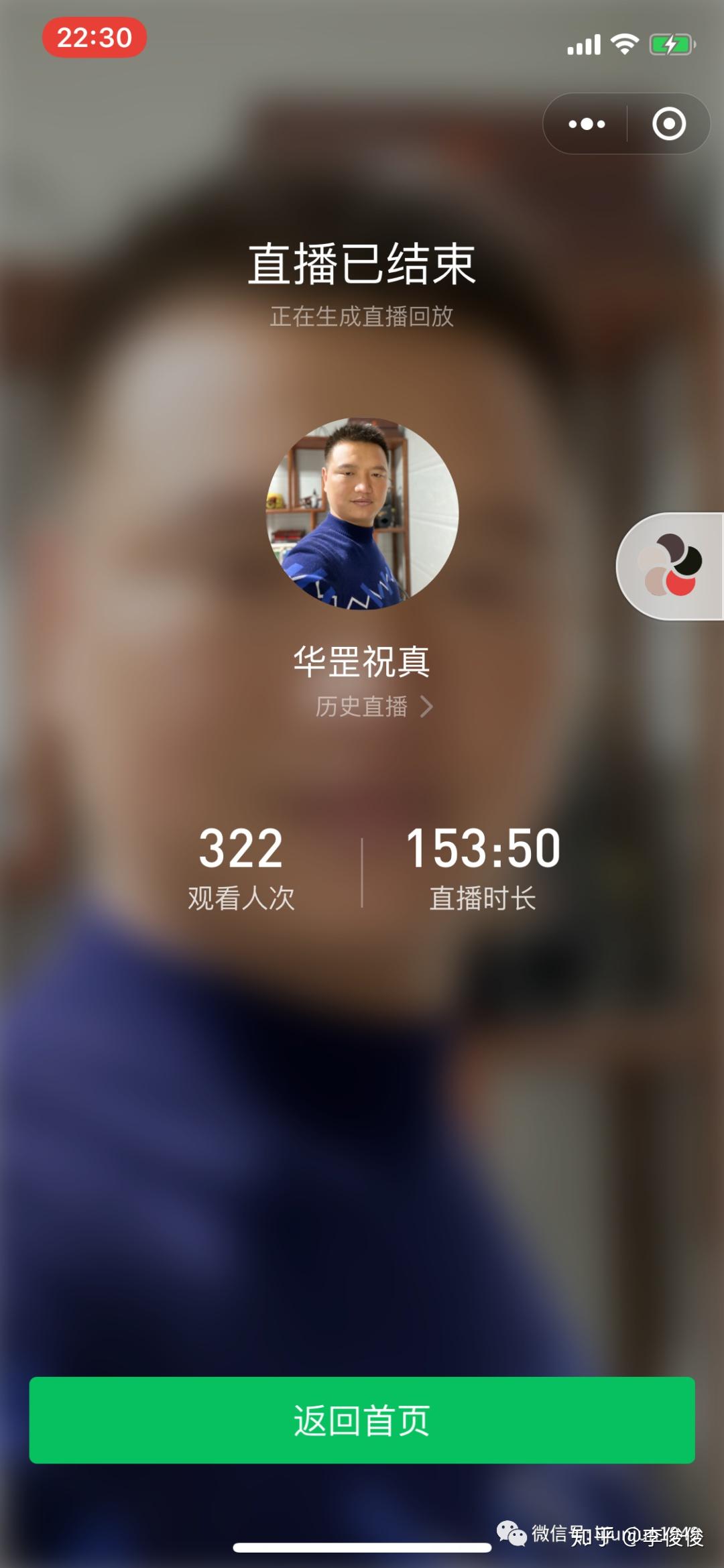Open the mini program more options menu
The width and height of the screenshot is (724, 1568).
(587, 124)
